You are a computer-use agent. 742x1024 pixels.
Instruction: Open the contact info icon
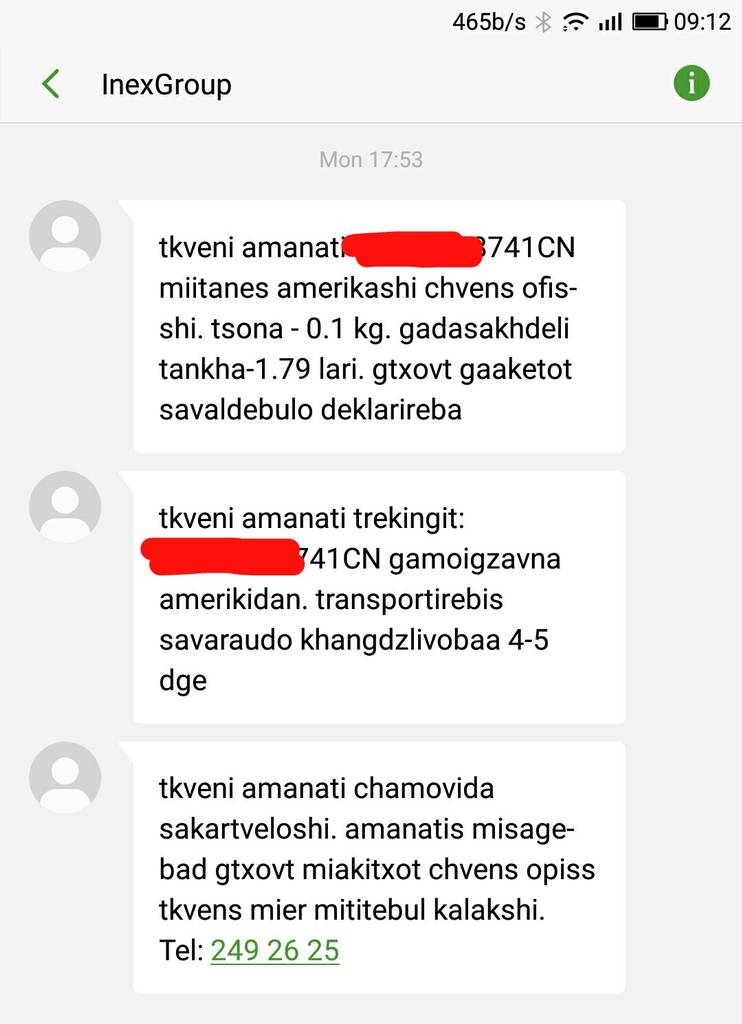click(x=691, y=83)
